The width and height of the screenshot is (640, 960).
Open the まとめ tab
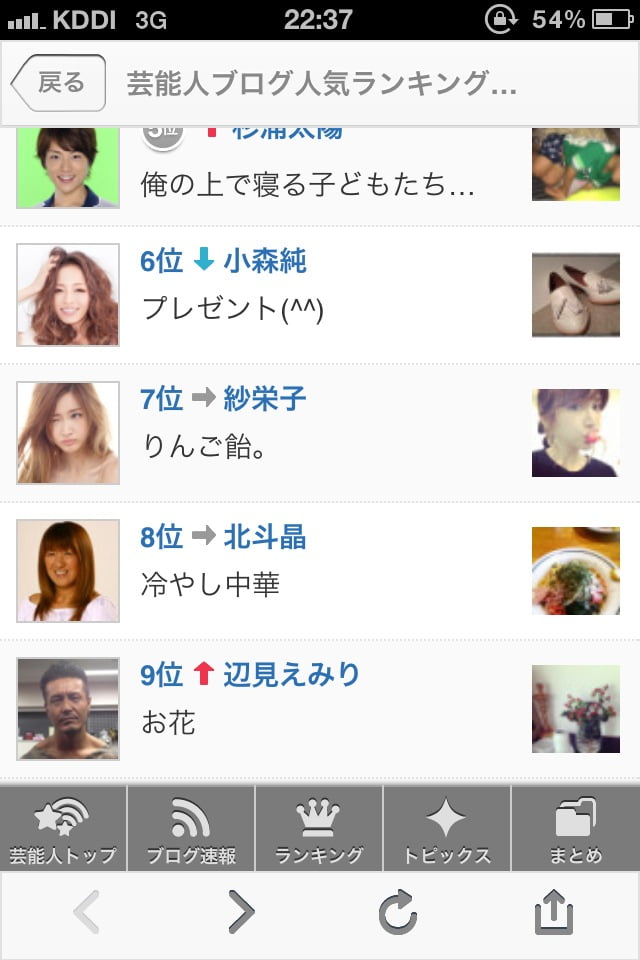tap(576, 829)
